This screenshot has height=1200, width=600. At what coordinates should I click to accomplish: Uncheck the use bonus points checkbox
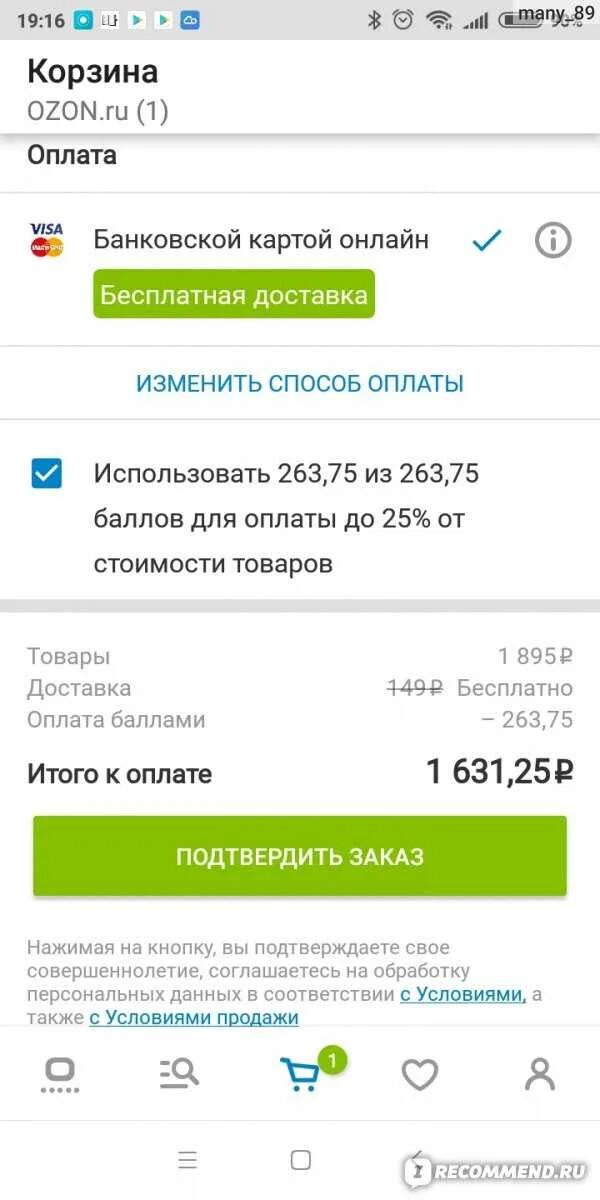point(46,473)
